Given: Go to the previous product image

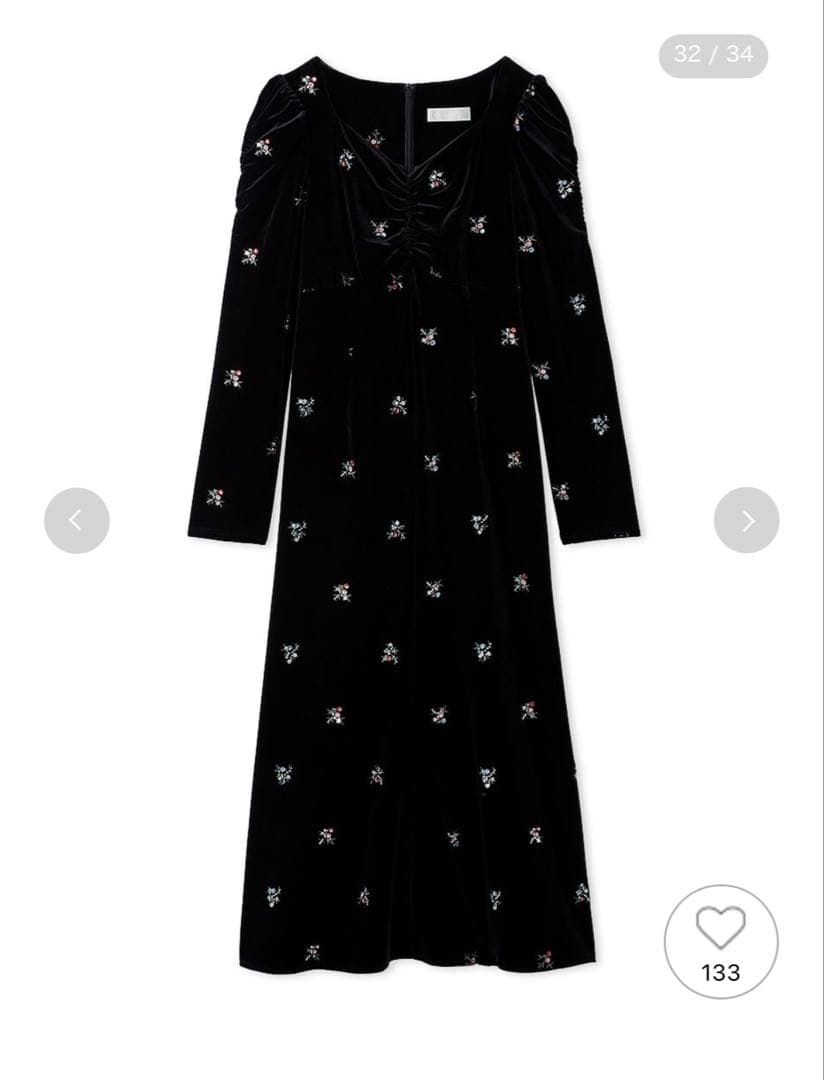Looking at the screenshot, I should pos(77,520).
